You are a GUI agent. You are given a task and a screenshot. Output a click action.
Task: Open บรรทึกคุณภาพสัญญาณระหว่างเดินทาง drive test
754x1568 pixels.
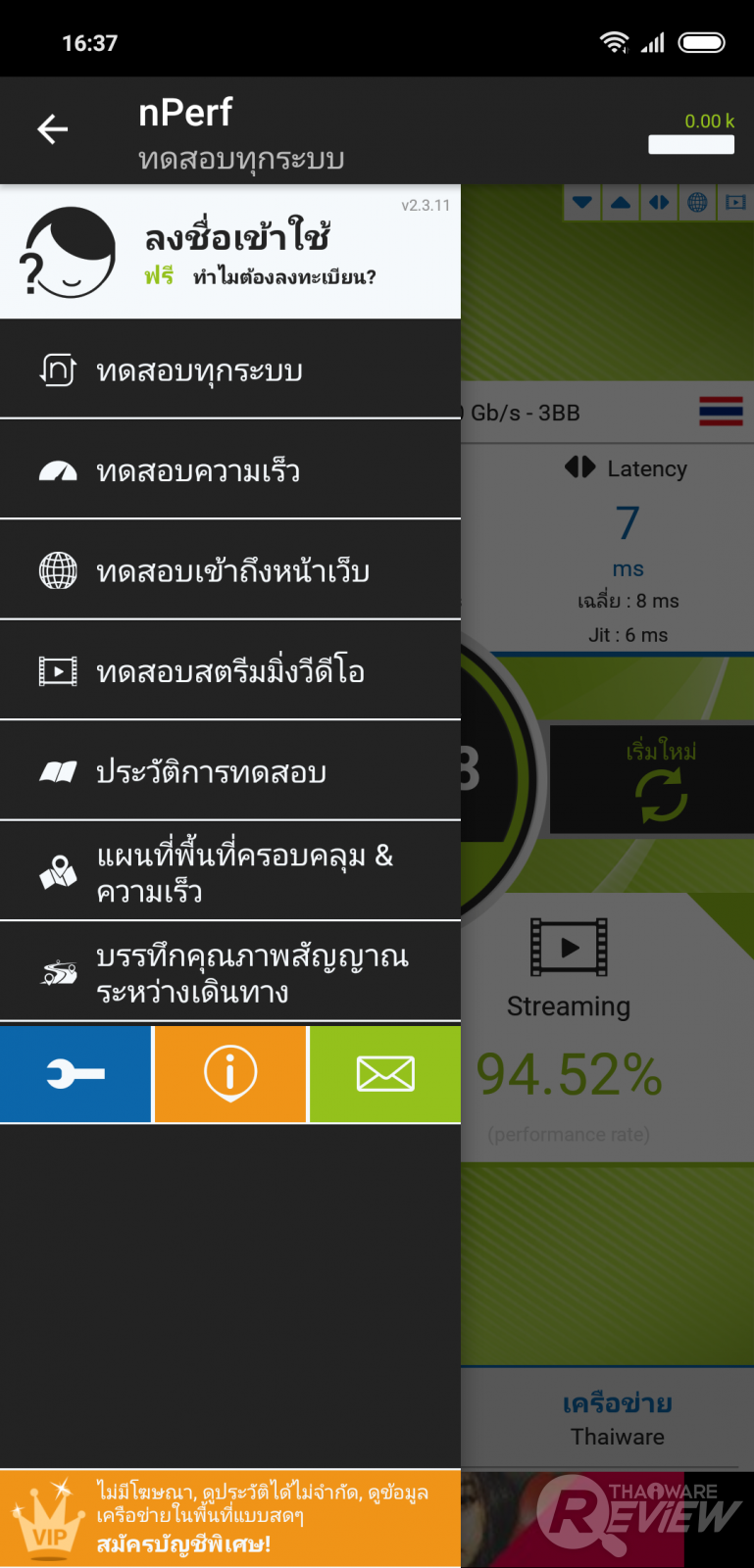click(229, 973)
